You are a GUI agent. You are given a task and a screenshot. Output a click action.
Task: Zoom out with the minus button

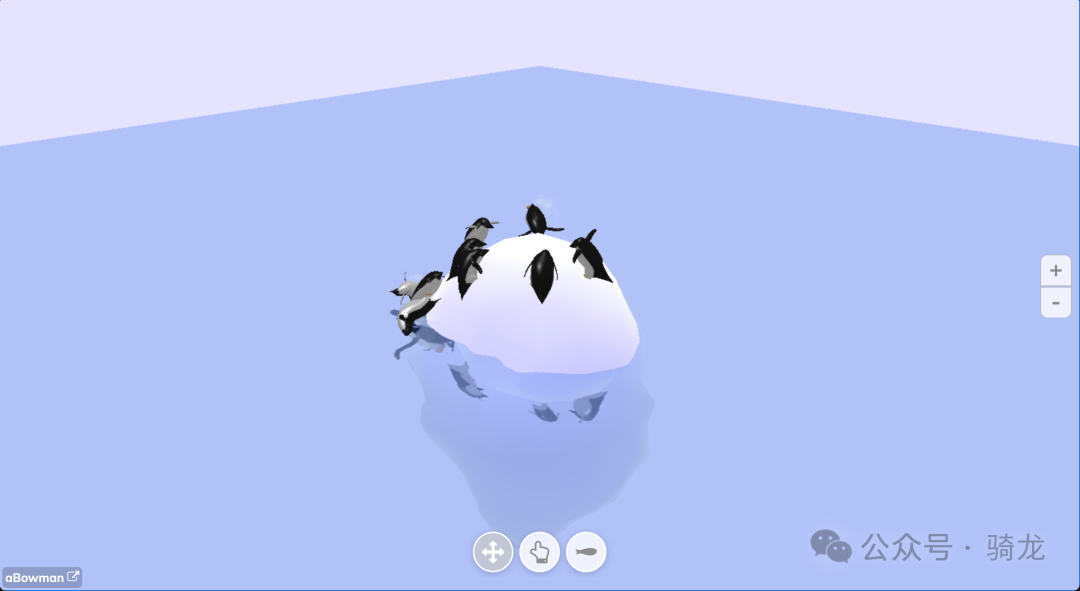pyautogui.click(x=1056, y=302)
